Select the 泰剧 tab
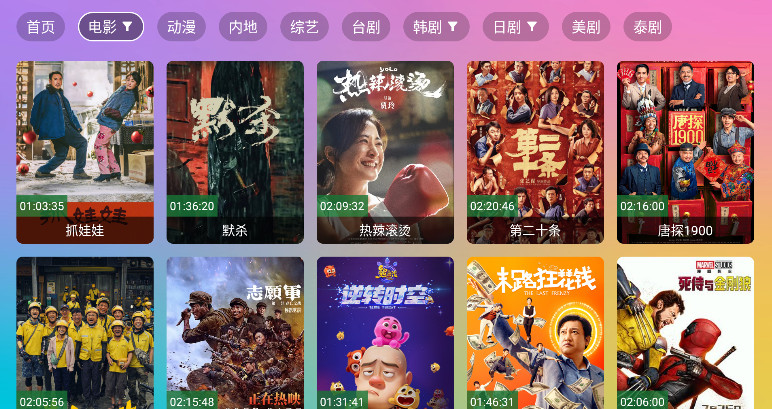This screenshot has width=772, height=409. click(x=647, y=27)
